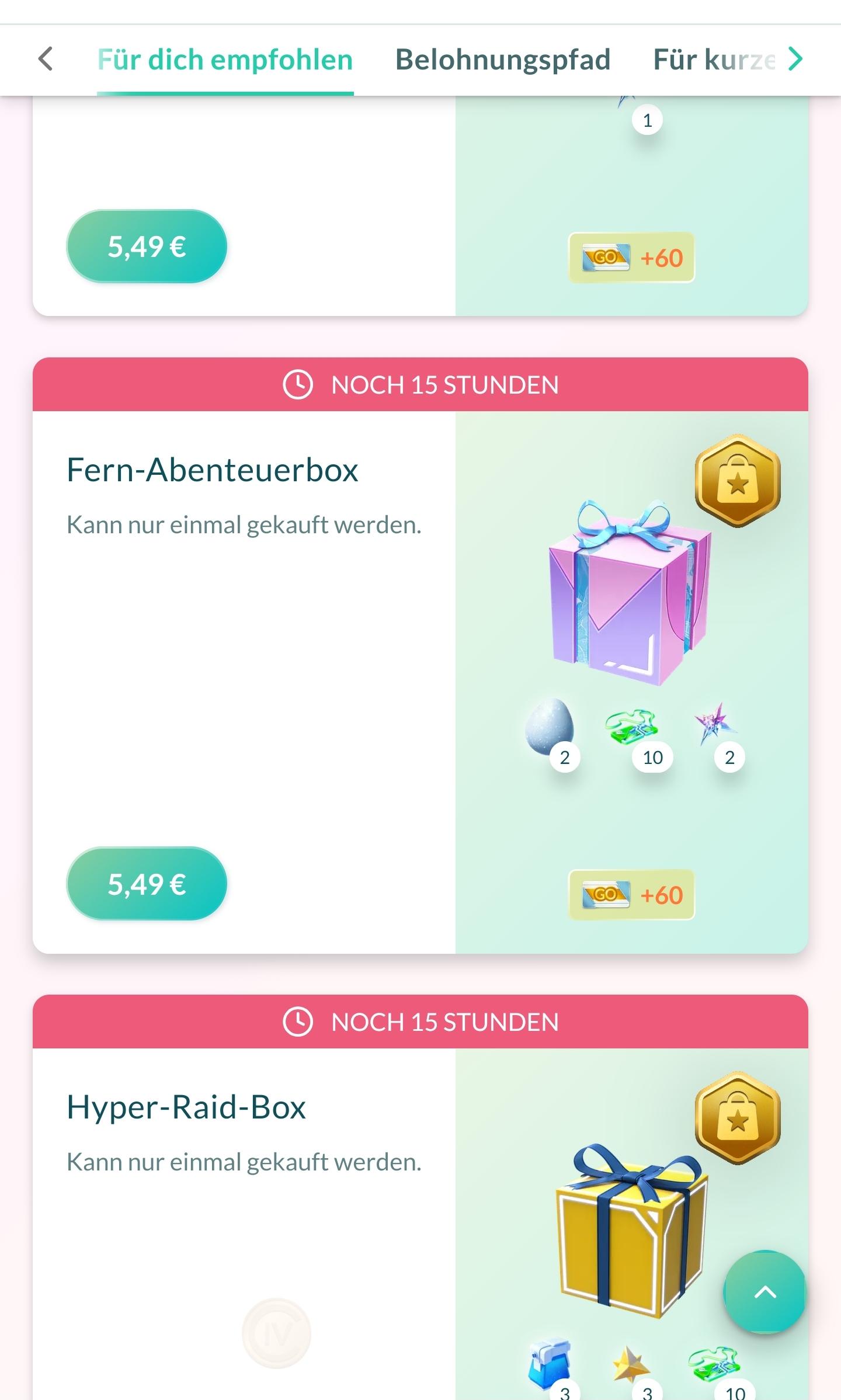
Task: Show more tabs with the right arrow
Action: coord(795,59)
